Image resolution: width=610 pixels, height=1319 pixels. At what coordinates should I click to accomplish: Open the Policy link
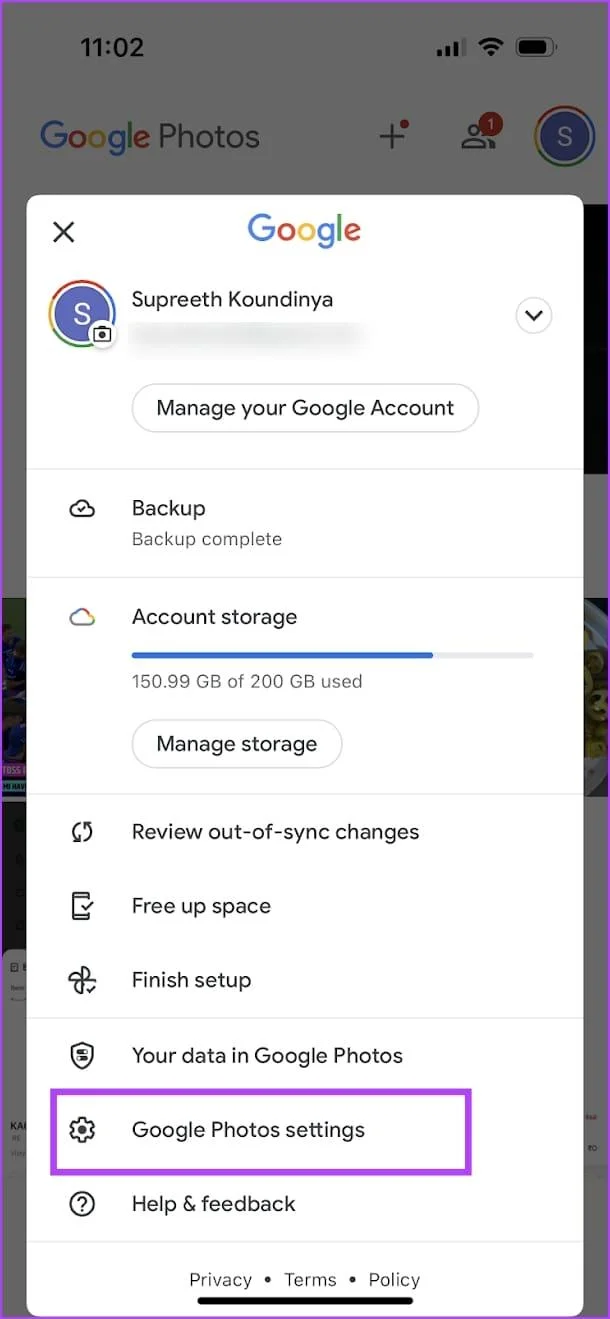tap(394, 1280)
